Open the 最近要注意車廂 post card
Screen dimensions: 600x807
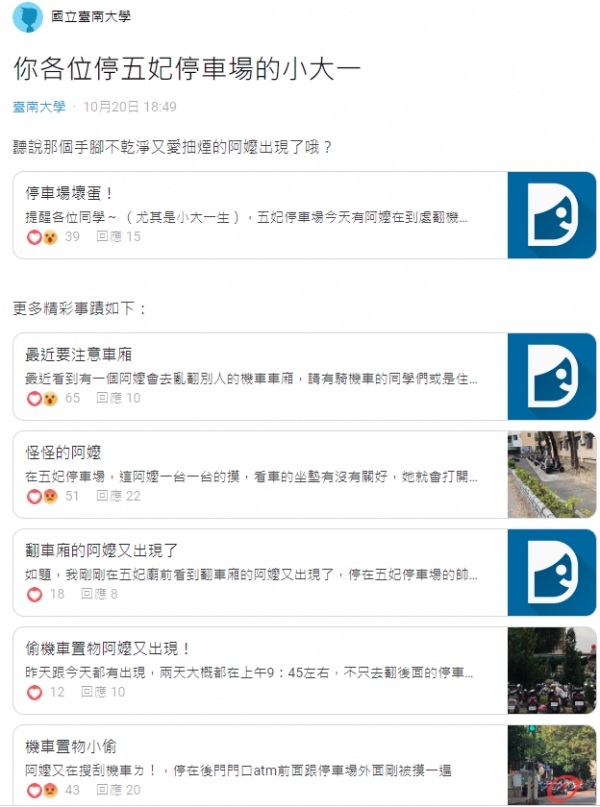tap(260, 376)
